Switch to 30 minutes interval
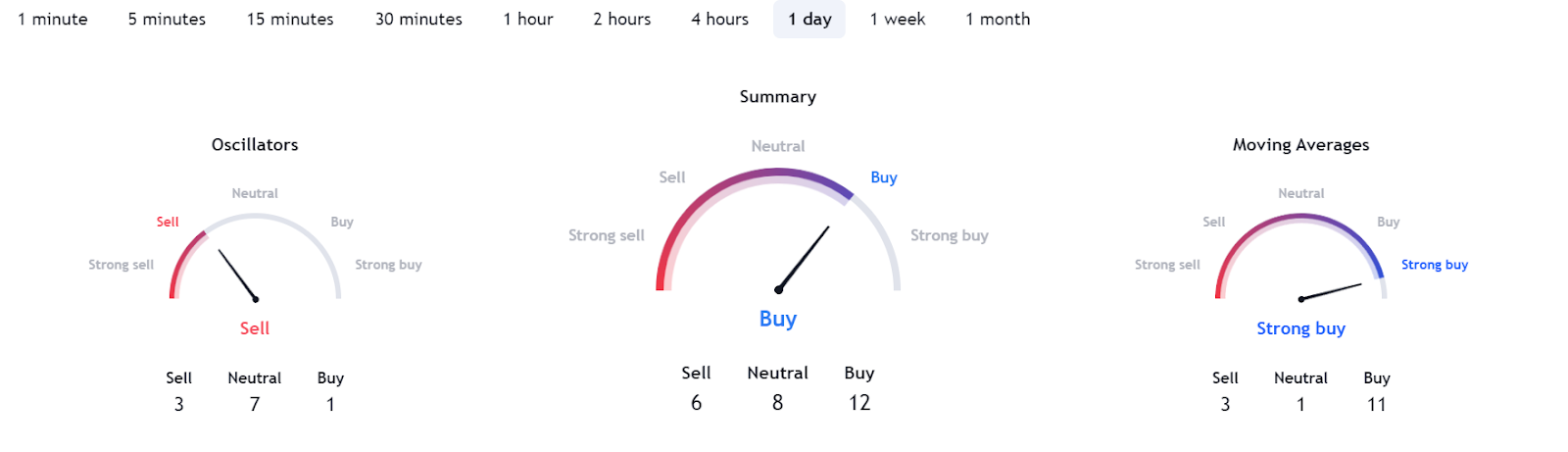This screenshot has height=452, width=1568. coord(418,20)
